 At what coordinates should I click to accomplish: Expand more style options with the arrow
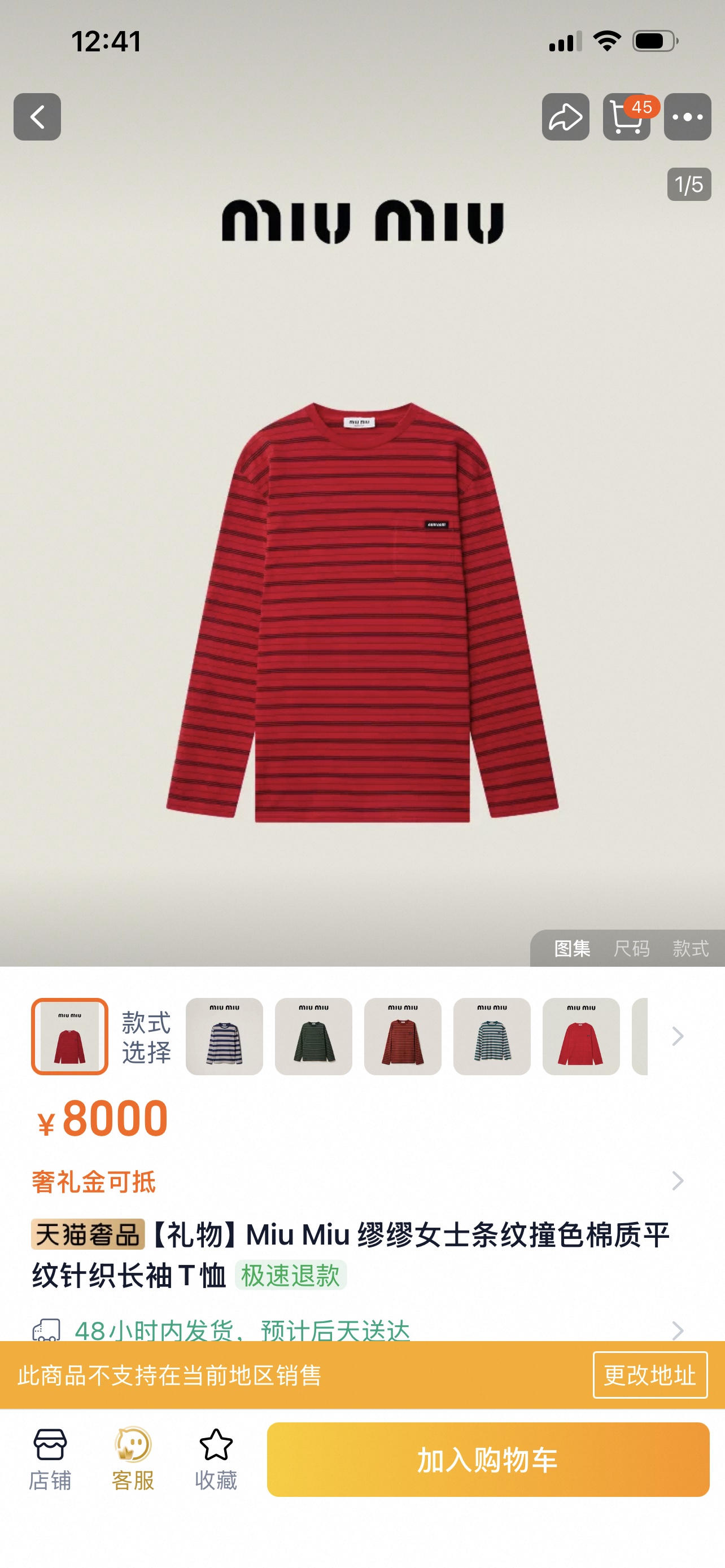click(x=678, y=1036)
